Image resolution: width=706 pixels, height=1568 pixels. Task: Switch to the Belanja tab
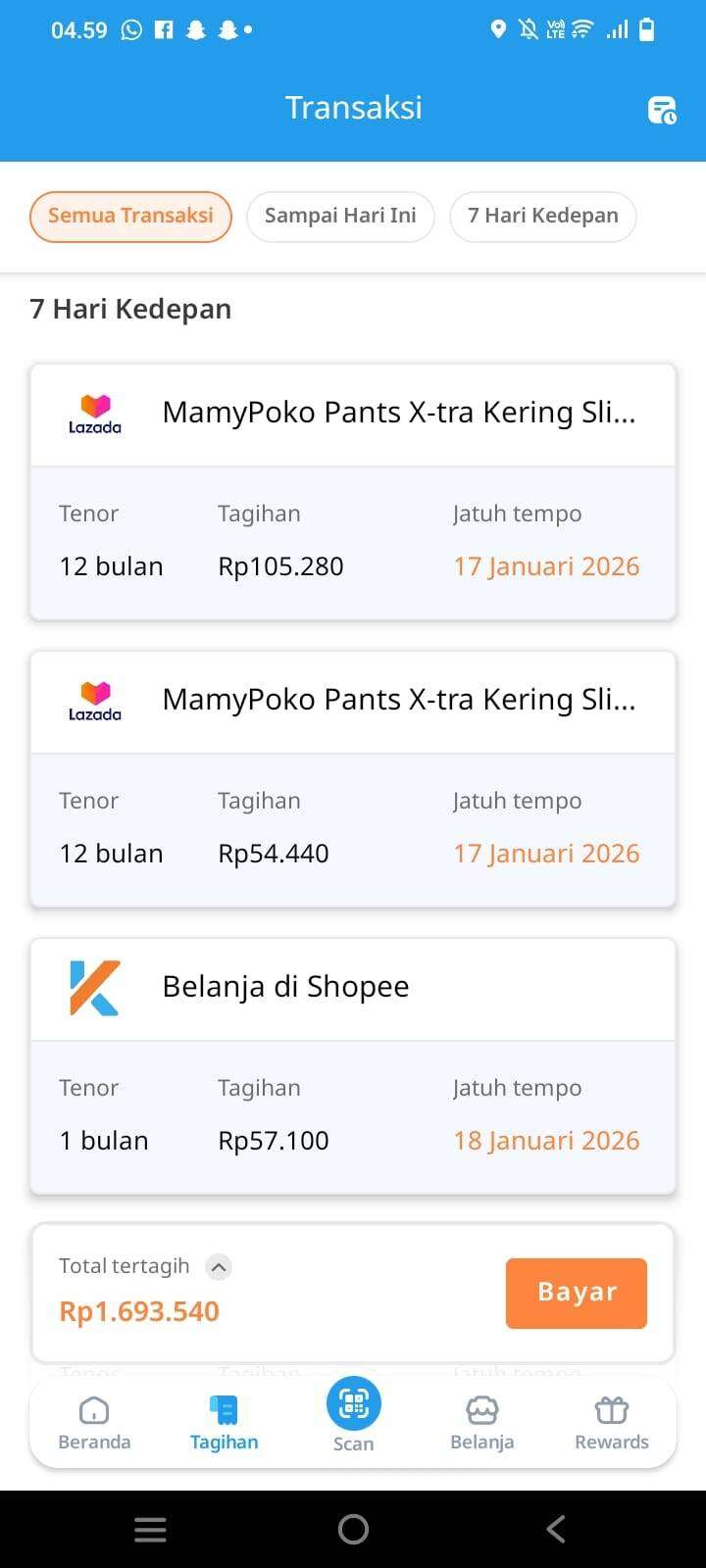(x=481, y=1423)
